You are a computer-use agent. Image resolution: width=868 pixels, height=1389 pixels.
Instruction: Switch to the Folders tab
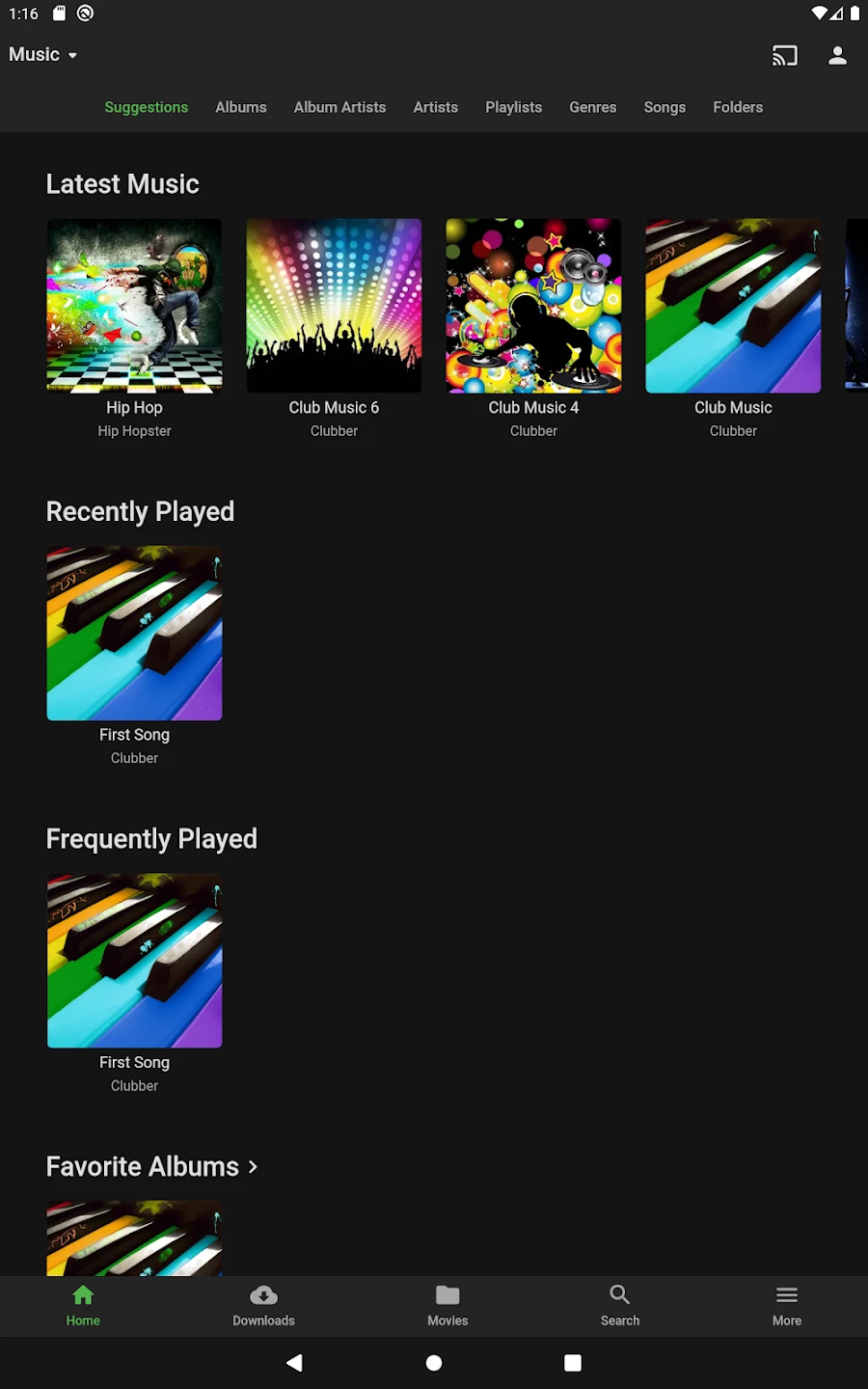tap(738, 107)
